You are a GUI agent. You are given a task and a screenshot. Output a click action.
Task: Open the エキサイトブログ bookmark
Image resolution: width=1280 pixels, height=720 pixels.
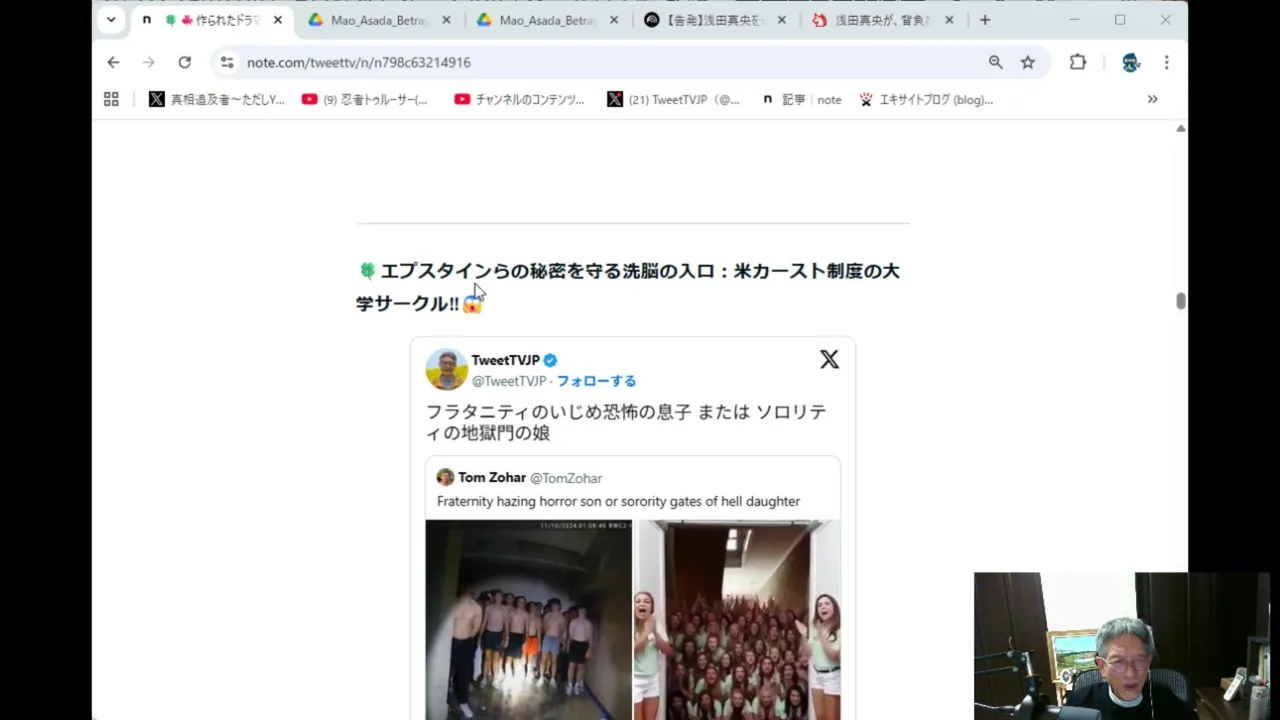[926, 99]
